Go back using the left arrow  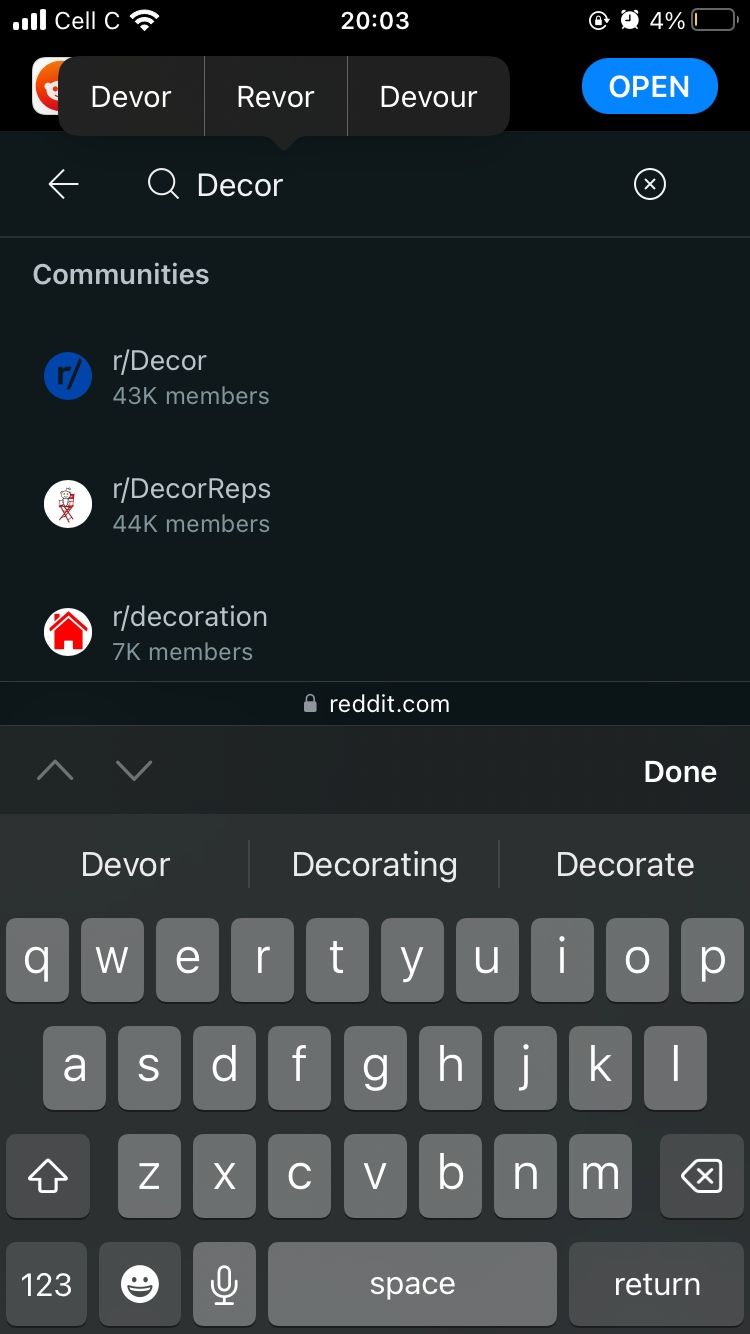pyautogui.click(x=63, y=184)
